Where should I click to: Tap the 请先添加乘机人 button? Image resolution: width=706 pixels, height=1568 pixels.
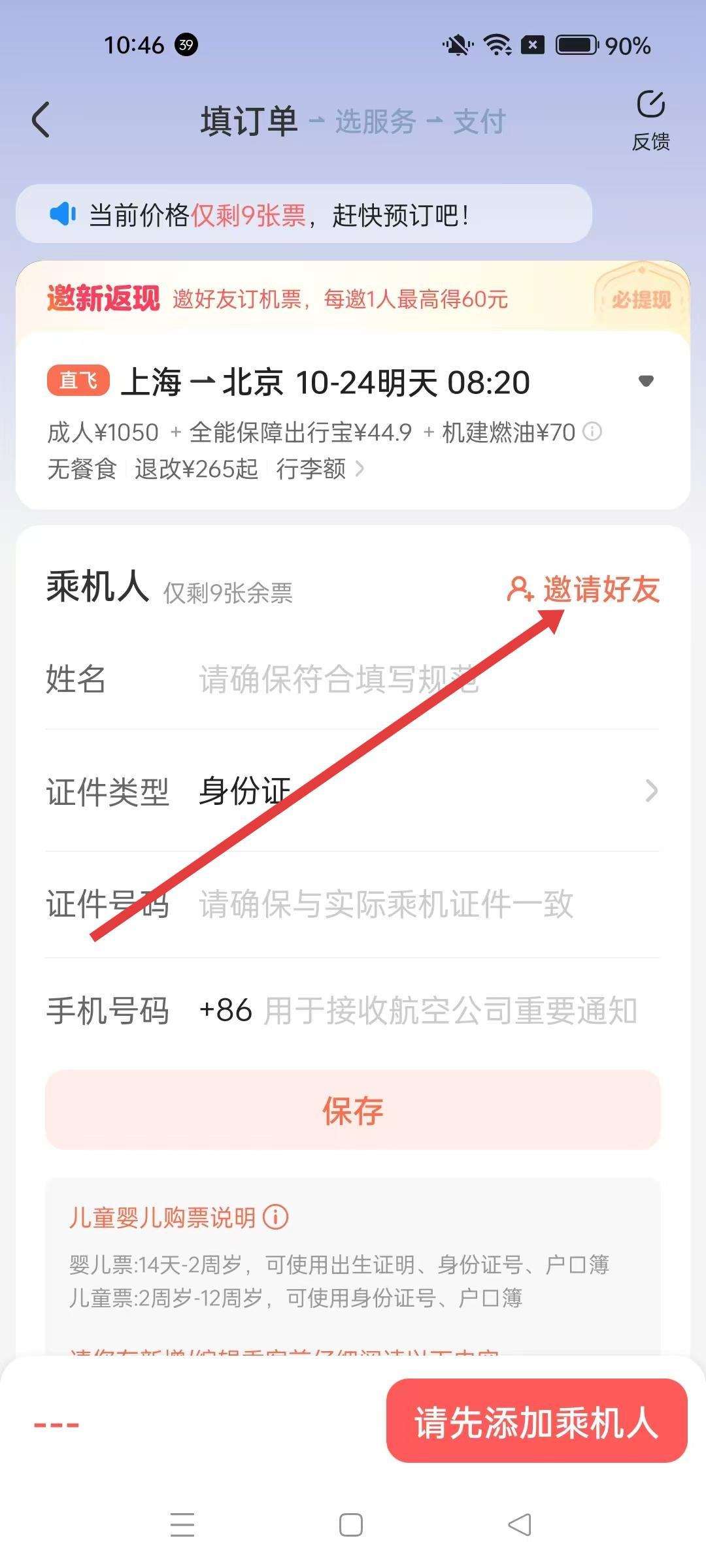point(536,1426)
